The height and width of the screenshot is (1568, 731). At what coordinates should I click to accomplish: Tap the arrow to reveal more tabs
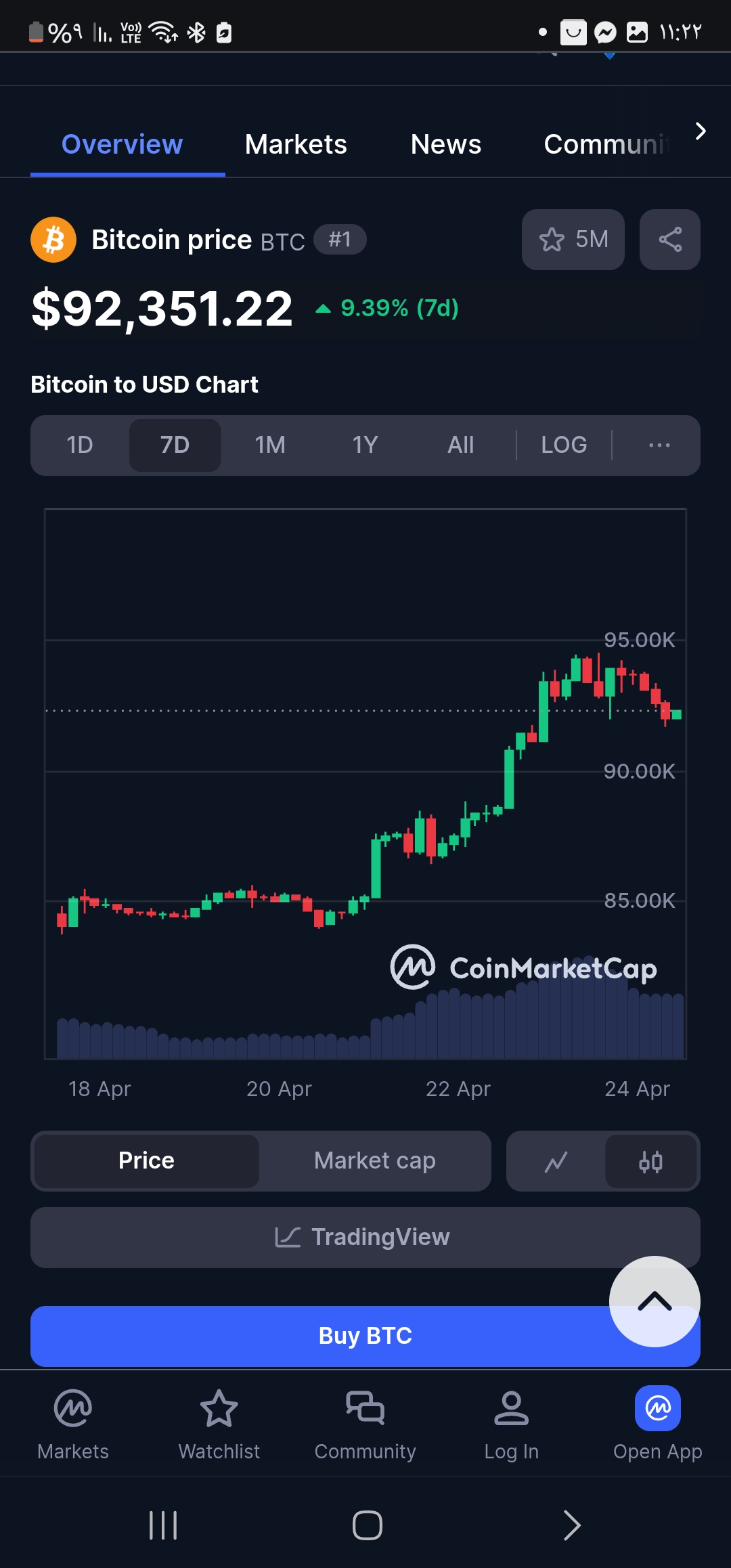point(701,131)
